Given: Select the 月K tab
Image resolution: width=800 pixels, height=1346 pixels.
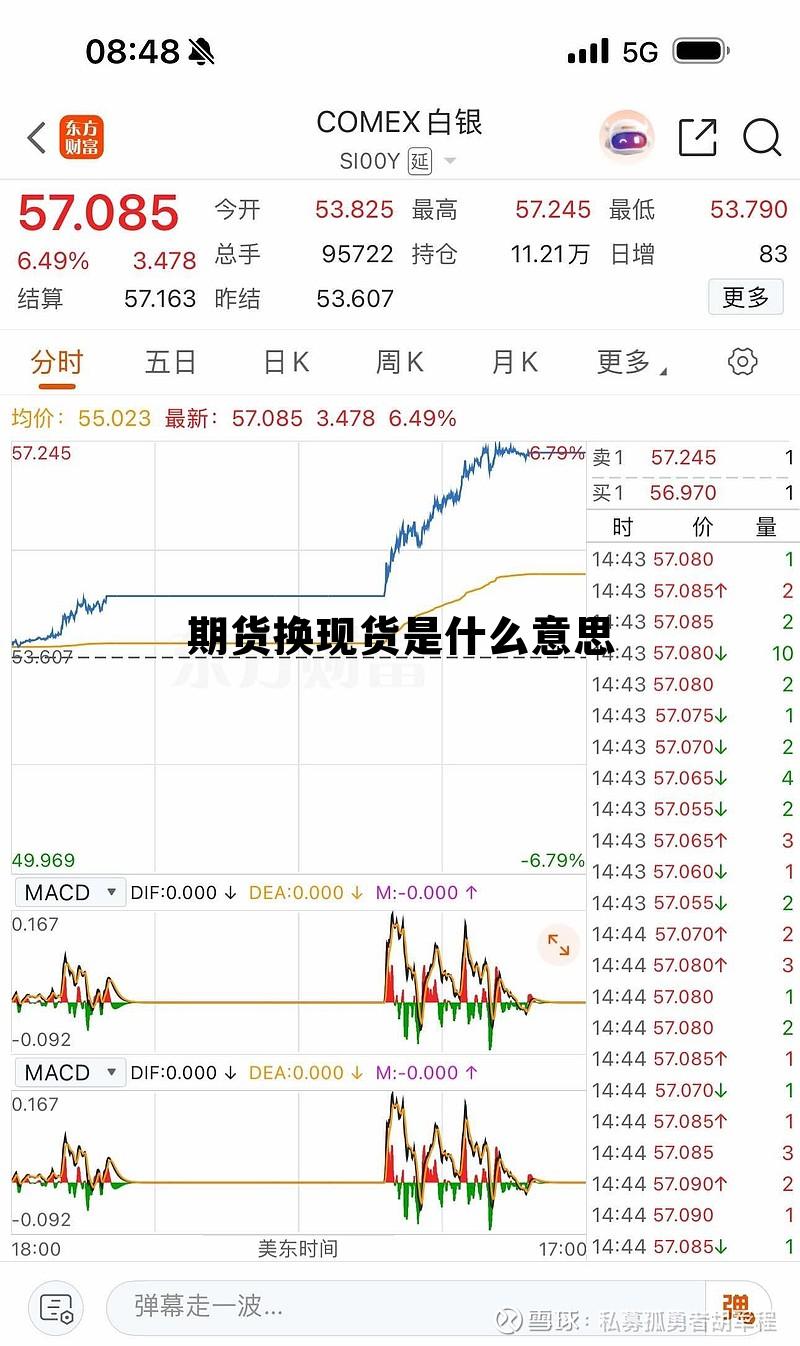Looking at the screenshot, I should pyautogui.click(x=512, y=362).
